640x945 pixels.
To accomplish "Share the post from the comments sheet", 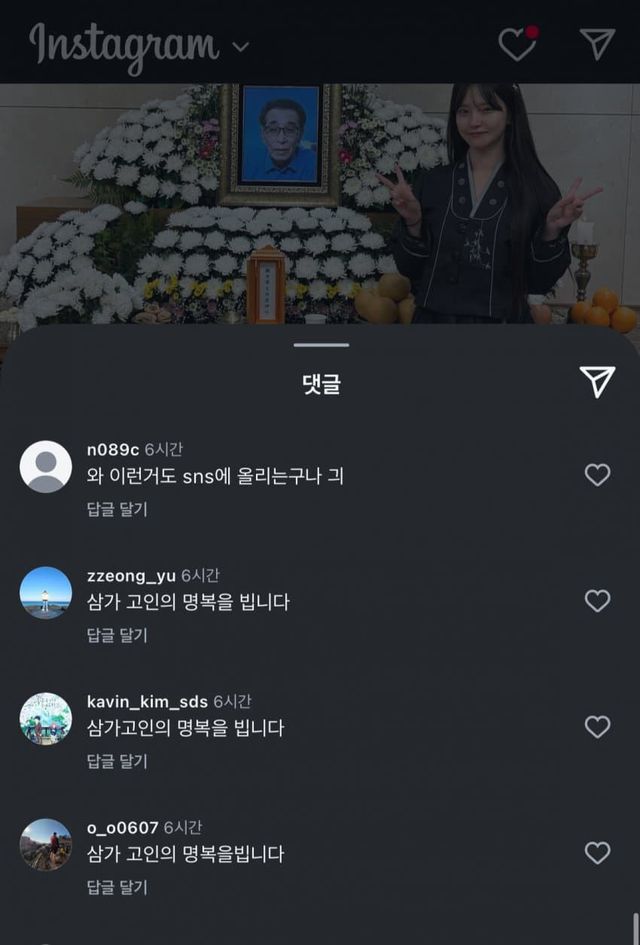I will pyautogui.click(x=597, y=381).
